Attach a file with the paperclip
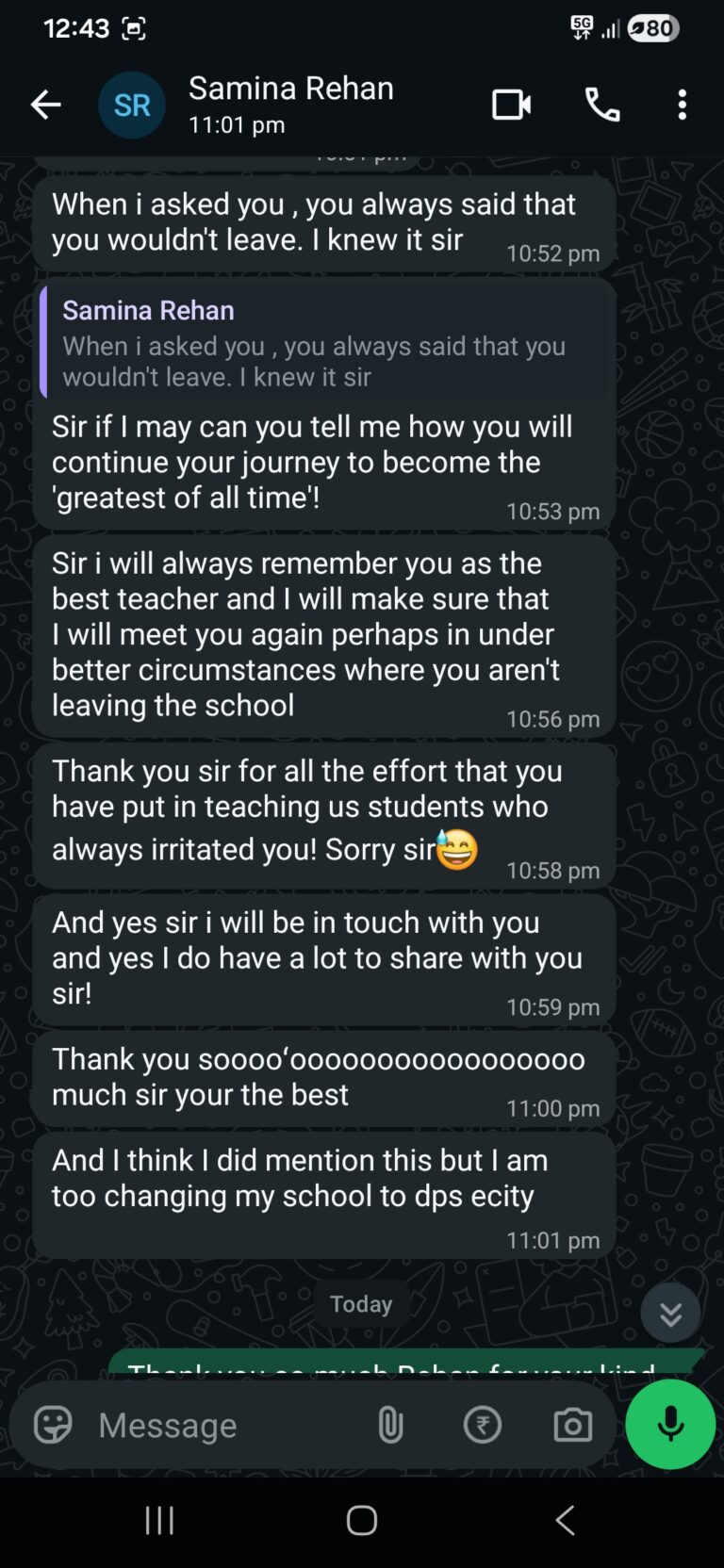This screenshot has width=724, height=1568. click(x=390, y=1425)
